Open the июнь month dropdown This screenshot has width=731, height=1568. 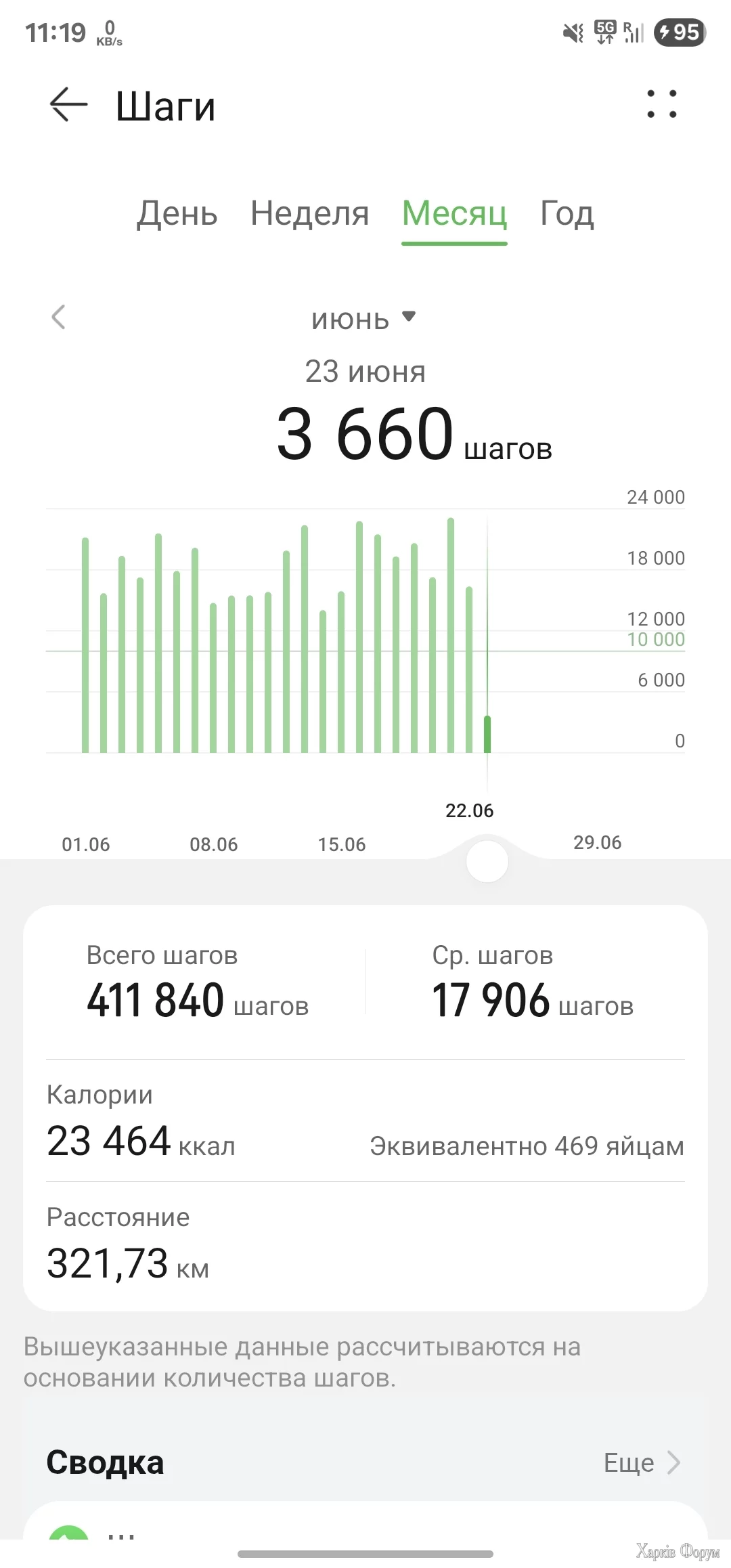pyautogui.click(x=363, y=318)
